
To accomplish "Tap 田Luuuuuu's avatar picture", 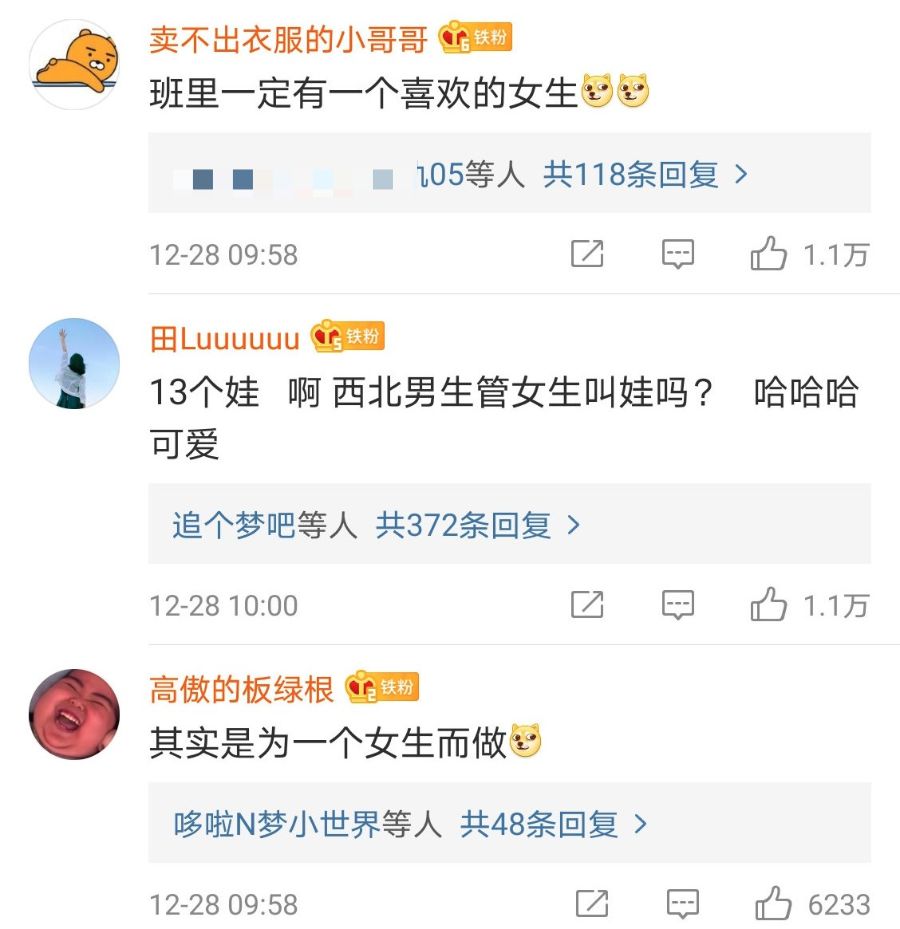I will (x=74, y=363).
